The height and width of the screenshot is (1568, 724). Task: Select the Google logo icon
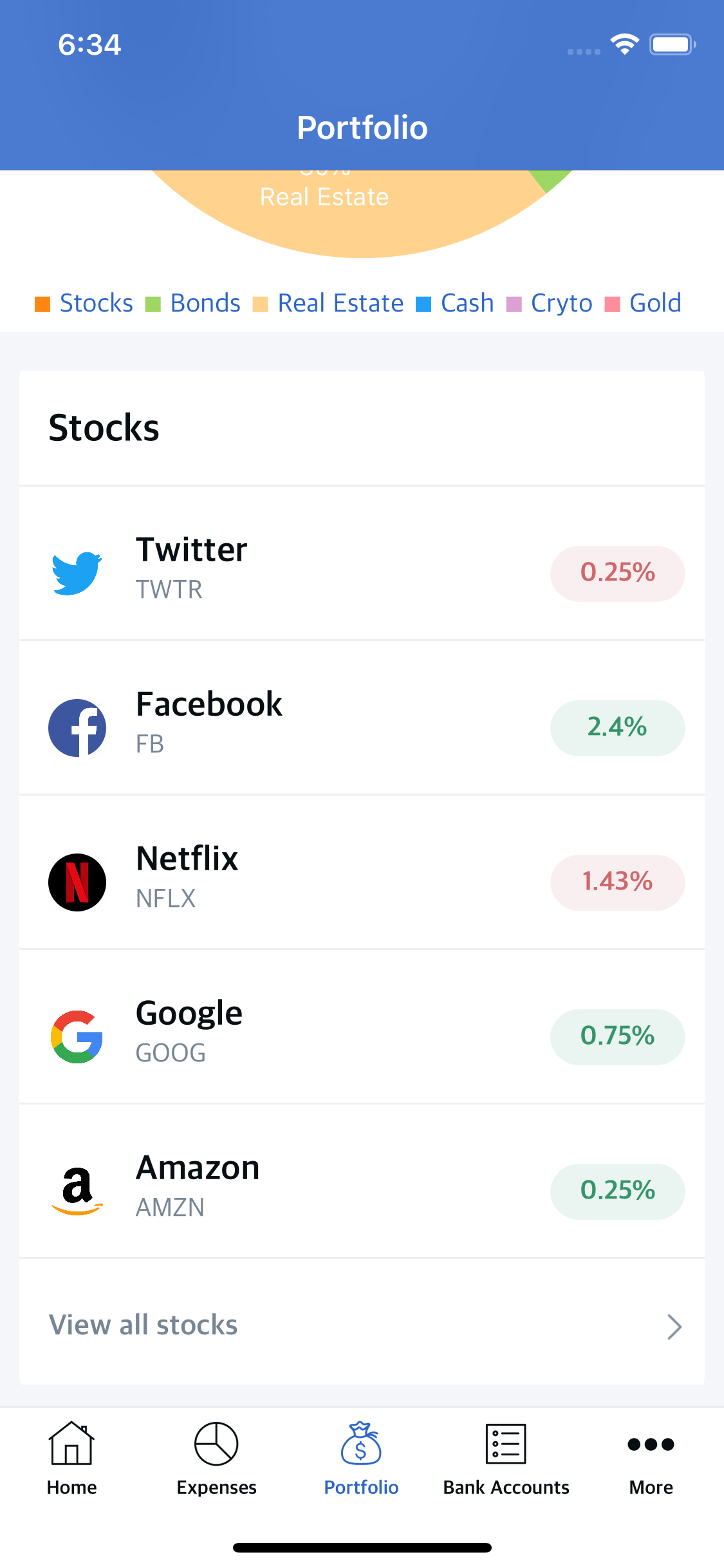tap(77, 1036)
